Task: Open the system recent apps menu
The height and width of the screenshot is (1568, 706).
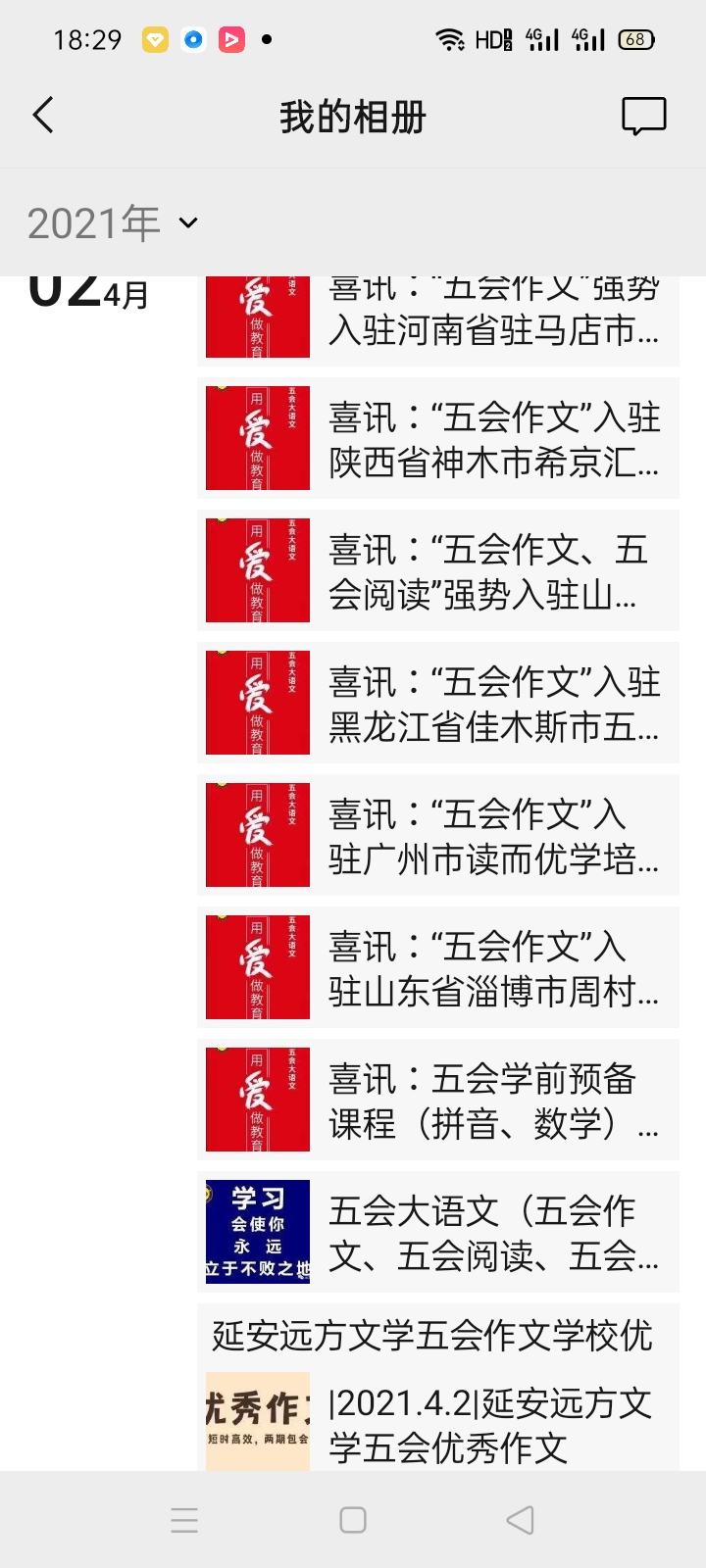Action: [x=184, y=1520]
